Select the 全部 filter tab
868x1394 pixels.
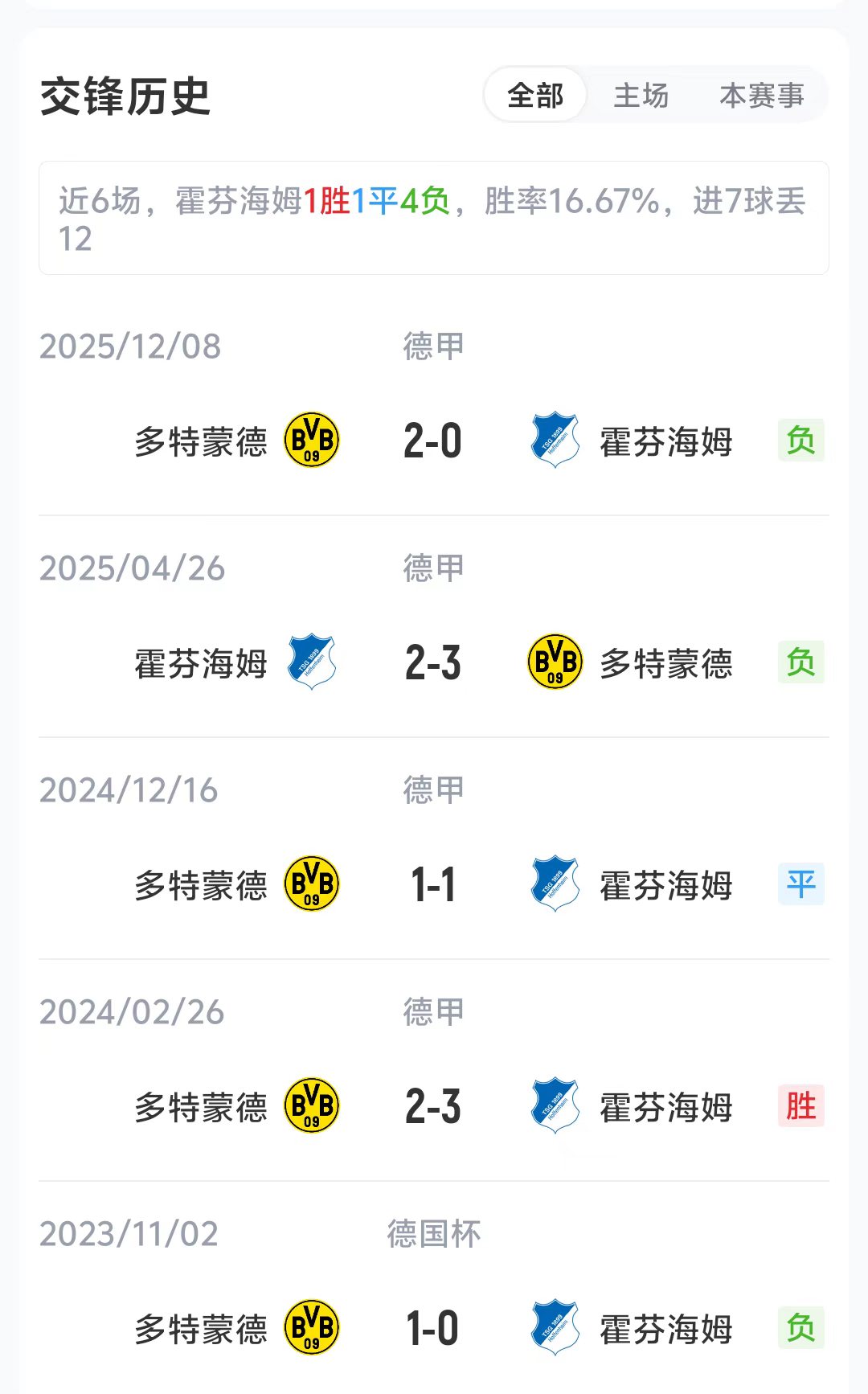click(x=535, y=96)
